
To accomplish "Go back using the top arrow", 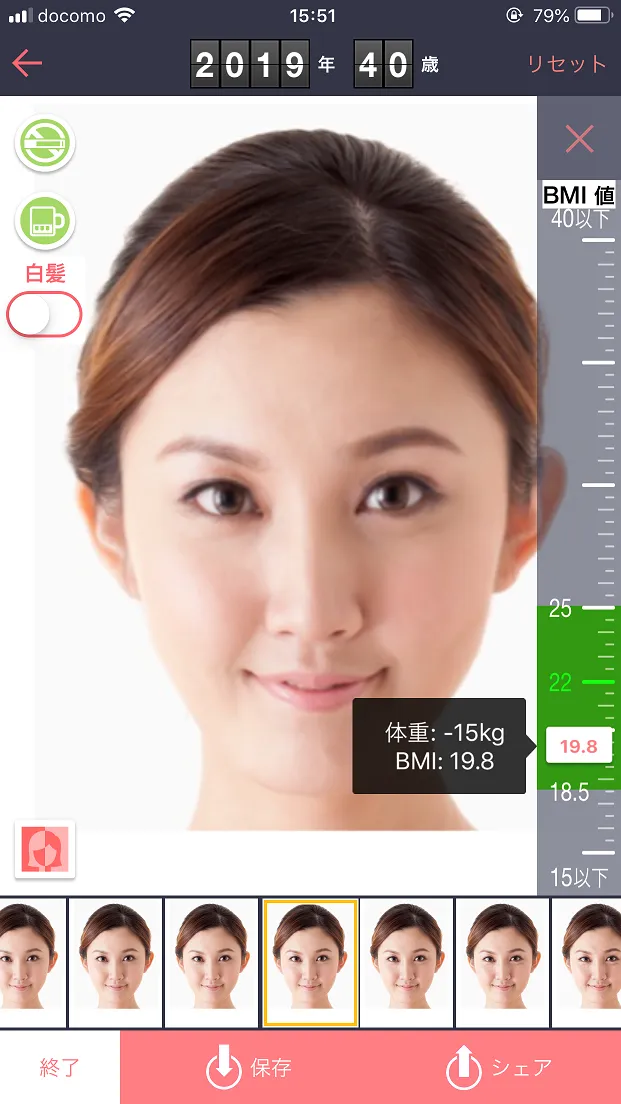I will (x=27, y=64).
